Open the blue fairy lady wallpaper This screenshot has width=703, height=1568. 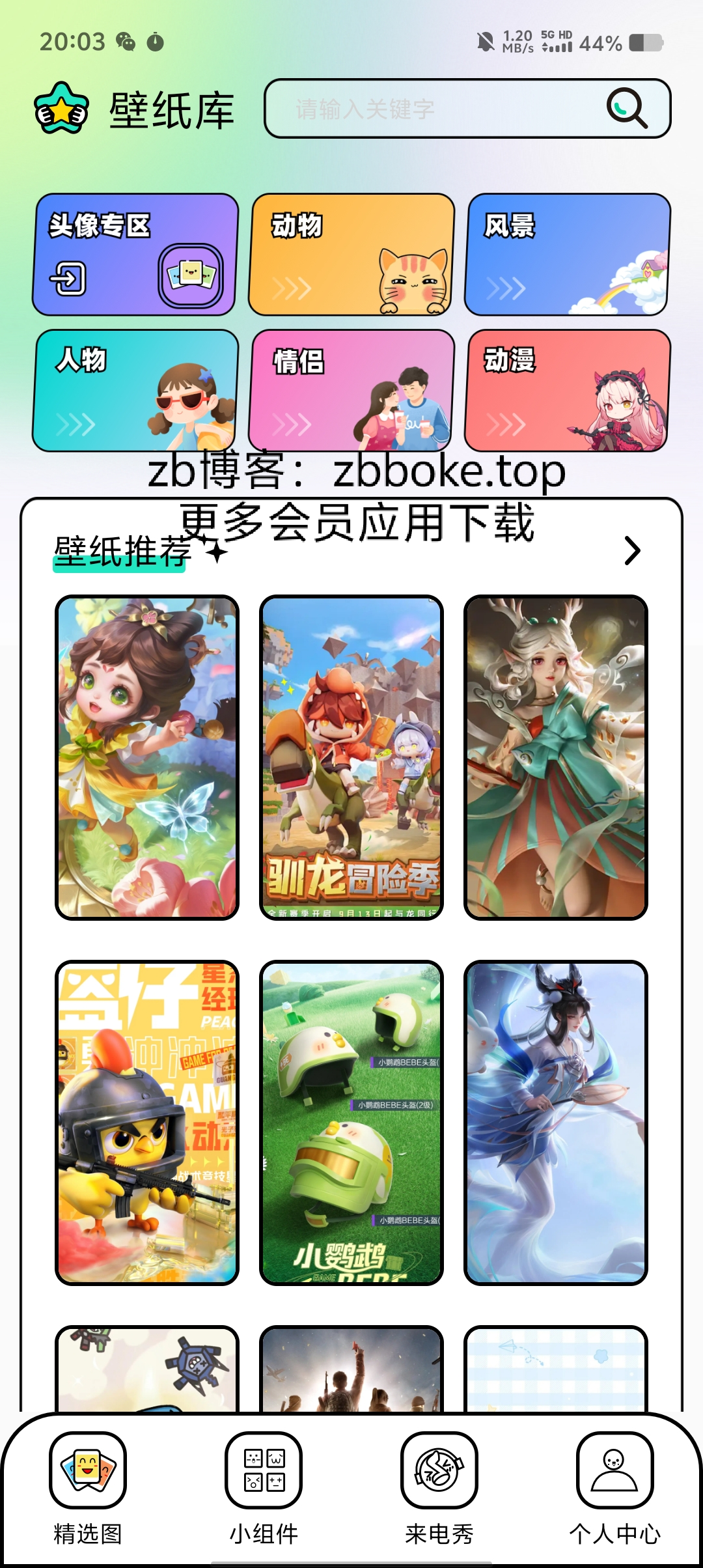556,1123
